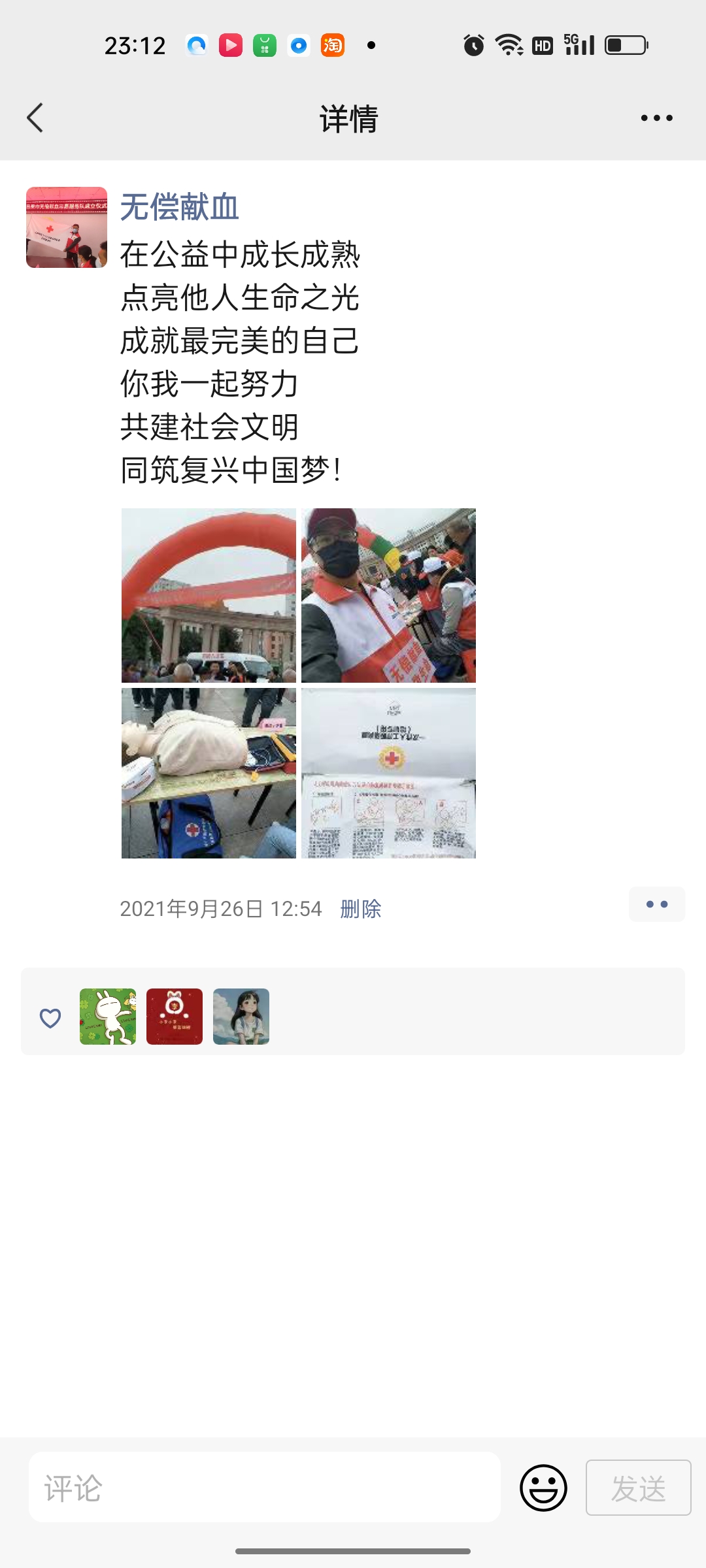The width and height of the screenshot is (706, 1568).
Task: Open the green rabbit avatar liker profile
Action: pyautogui.click(x=108, y=1017)
